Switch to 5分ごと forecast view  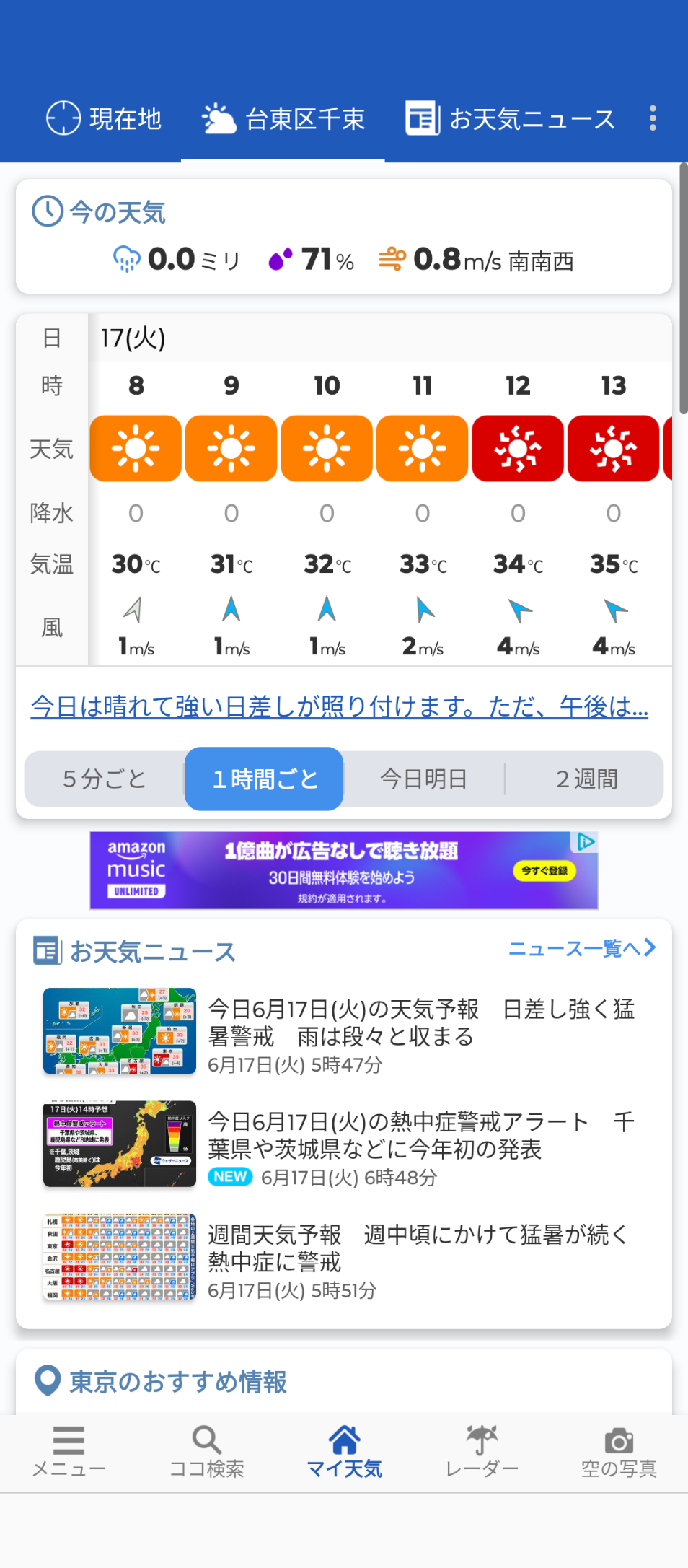pyautogui.click(x=105, y=779)
